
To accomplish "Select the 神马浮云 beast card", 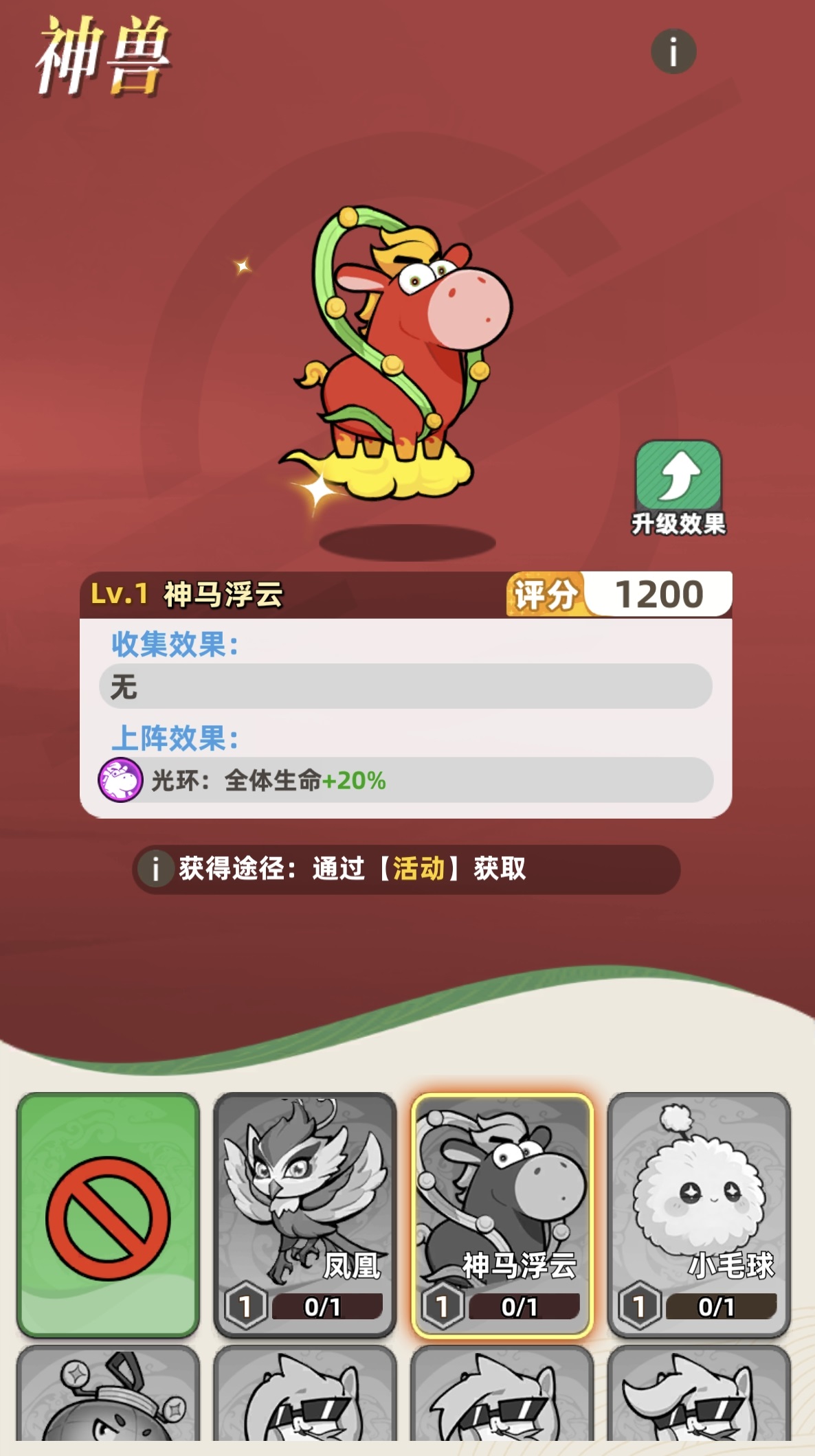I will [502, 1214].
